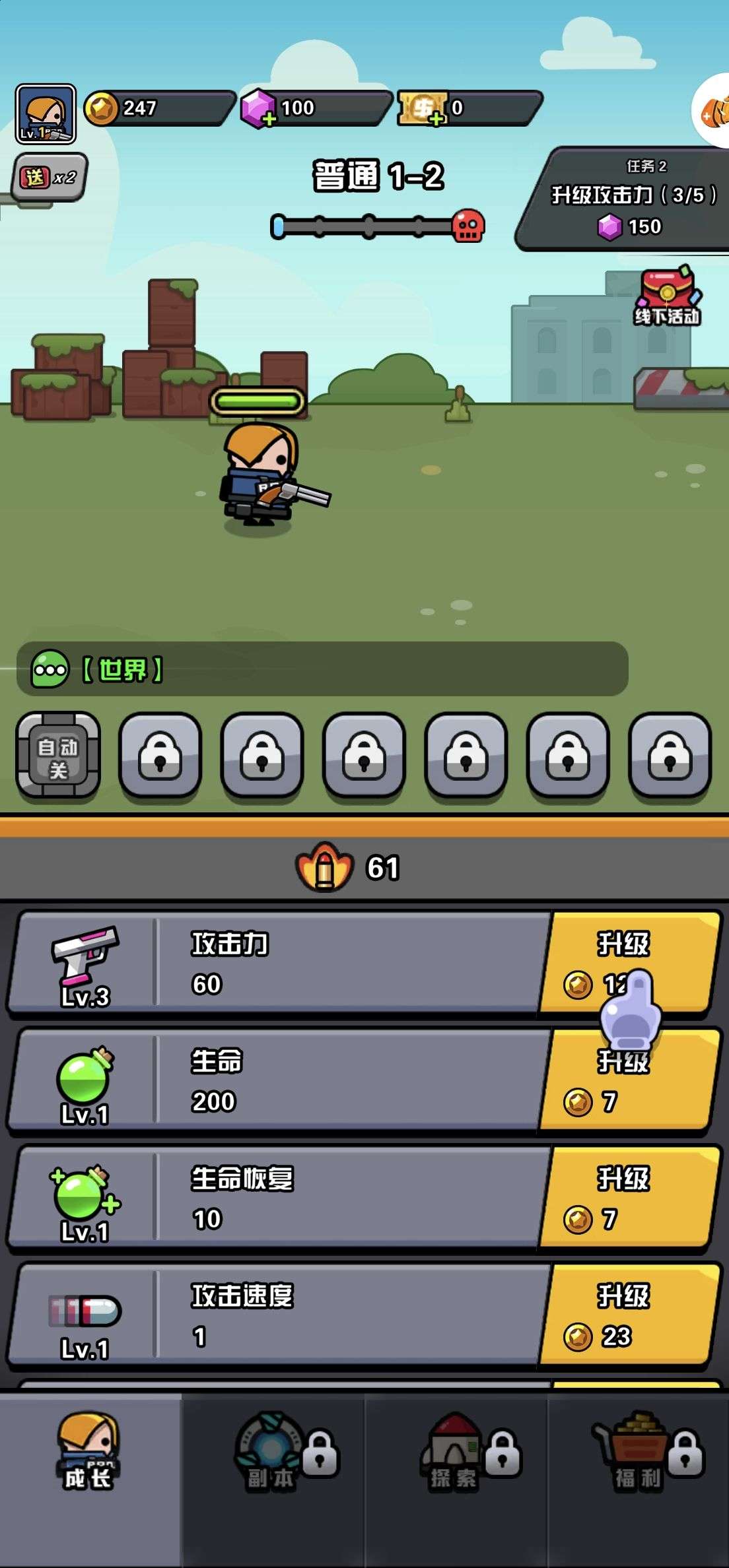Upgrade 生命恢复 health recovery
Image resolution: width=729 pixels, height=1568 pixels.
click(627, 1198)
